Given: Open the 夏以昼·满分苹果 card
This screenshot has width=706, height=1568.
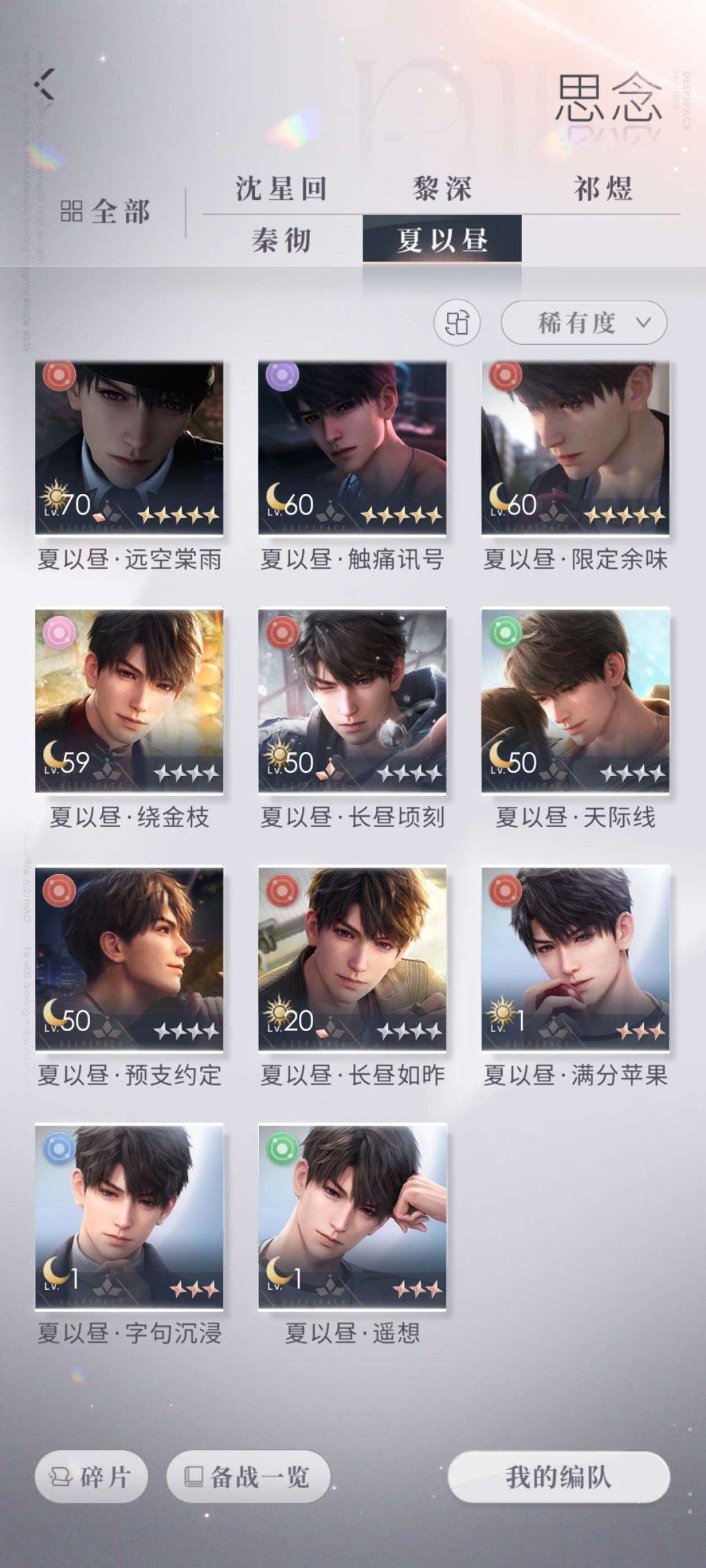Looking at the screenshot, I should pyautogui.click(x=575, y=958).
